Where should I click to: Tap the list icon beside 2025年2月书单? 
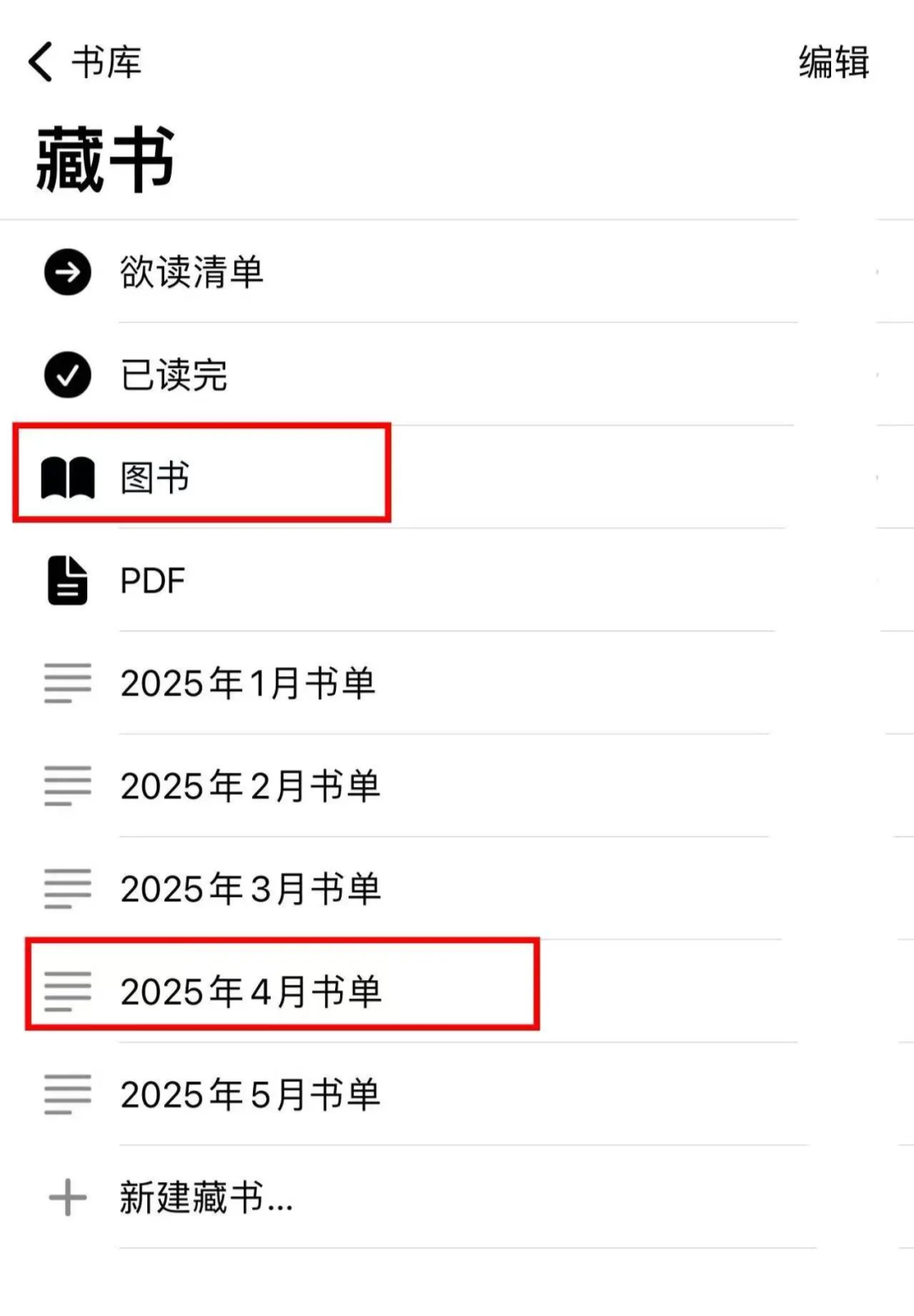click(66, 787)
